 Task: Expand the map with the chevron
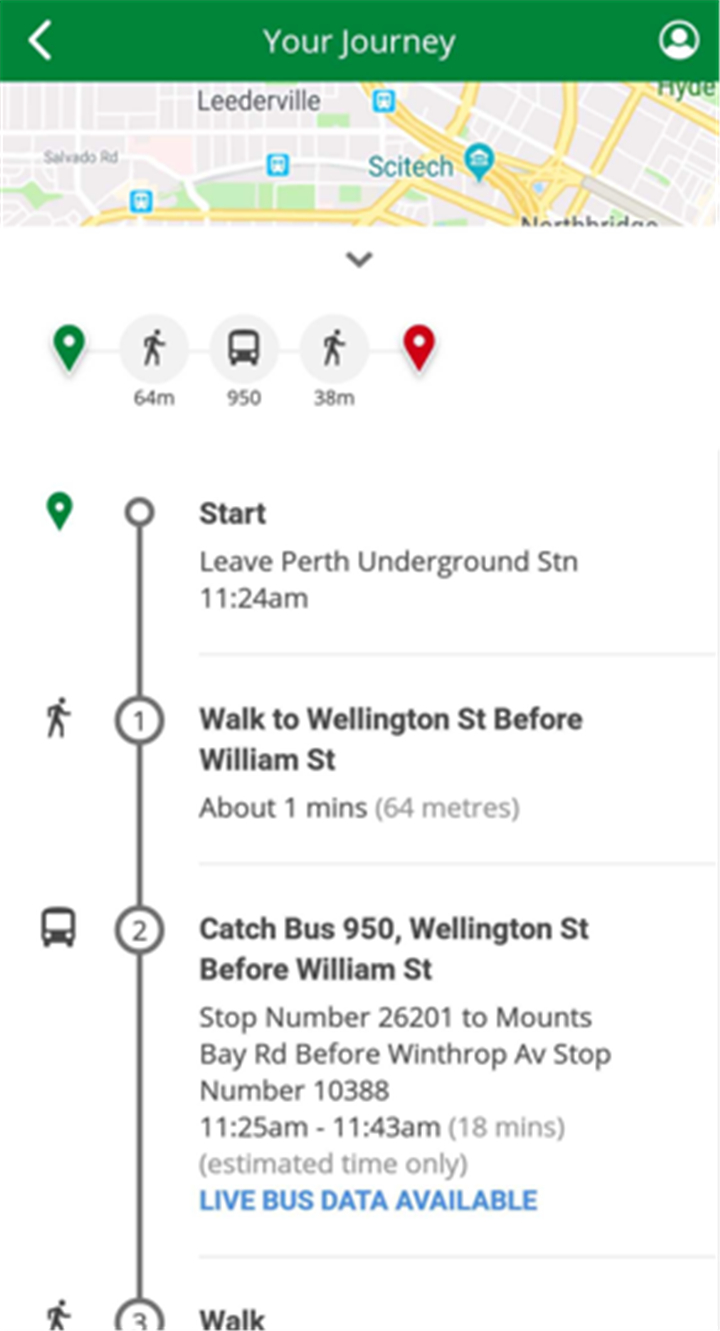pyautogui.click(x=359, y=259)
